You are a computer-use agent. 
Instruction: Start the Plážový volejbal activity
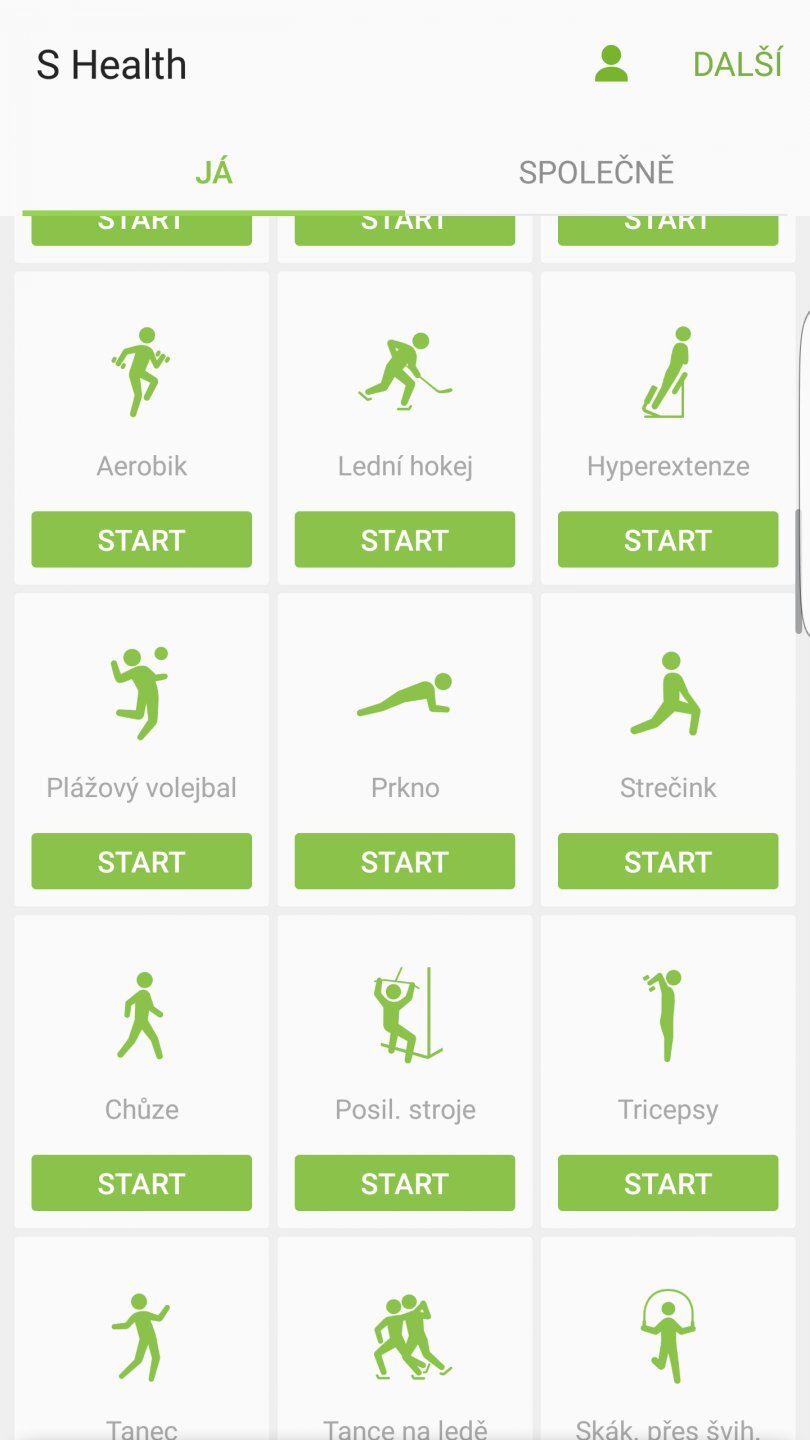141,862
